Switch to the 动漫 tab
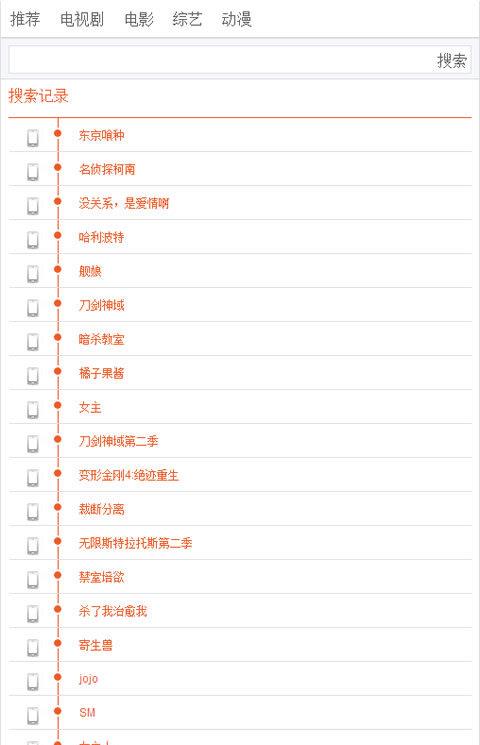Viewport: 480px width, 745px height. (236, 19)
